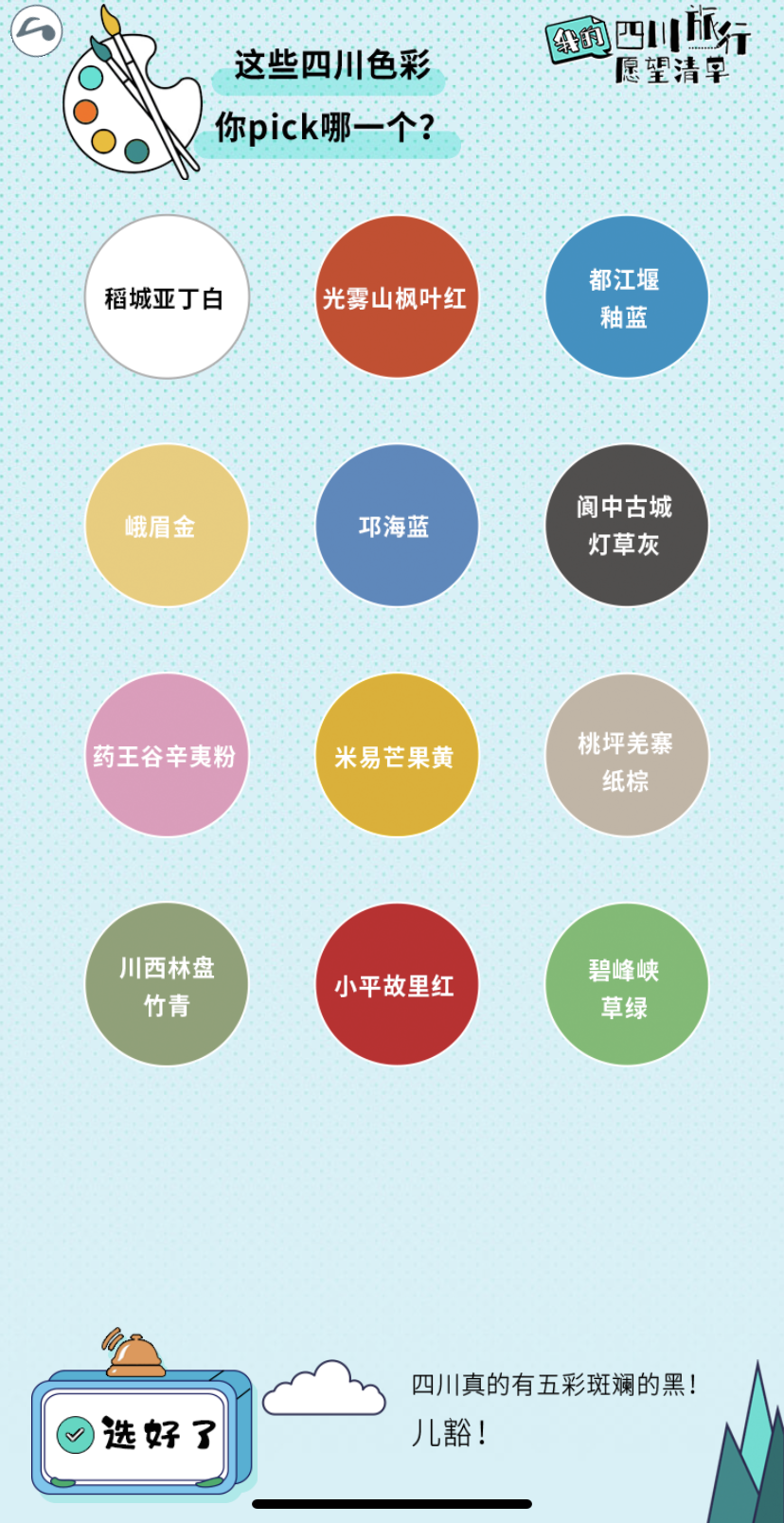This screenshot has height=1523, width=784.
Task: Pick the 邛海蓝 swatch
Action: pyautogui.click(x=397, y=526)
